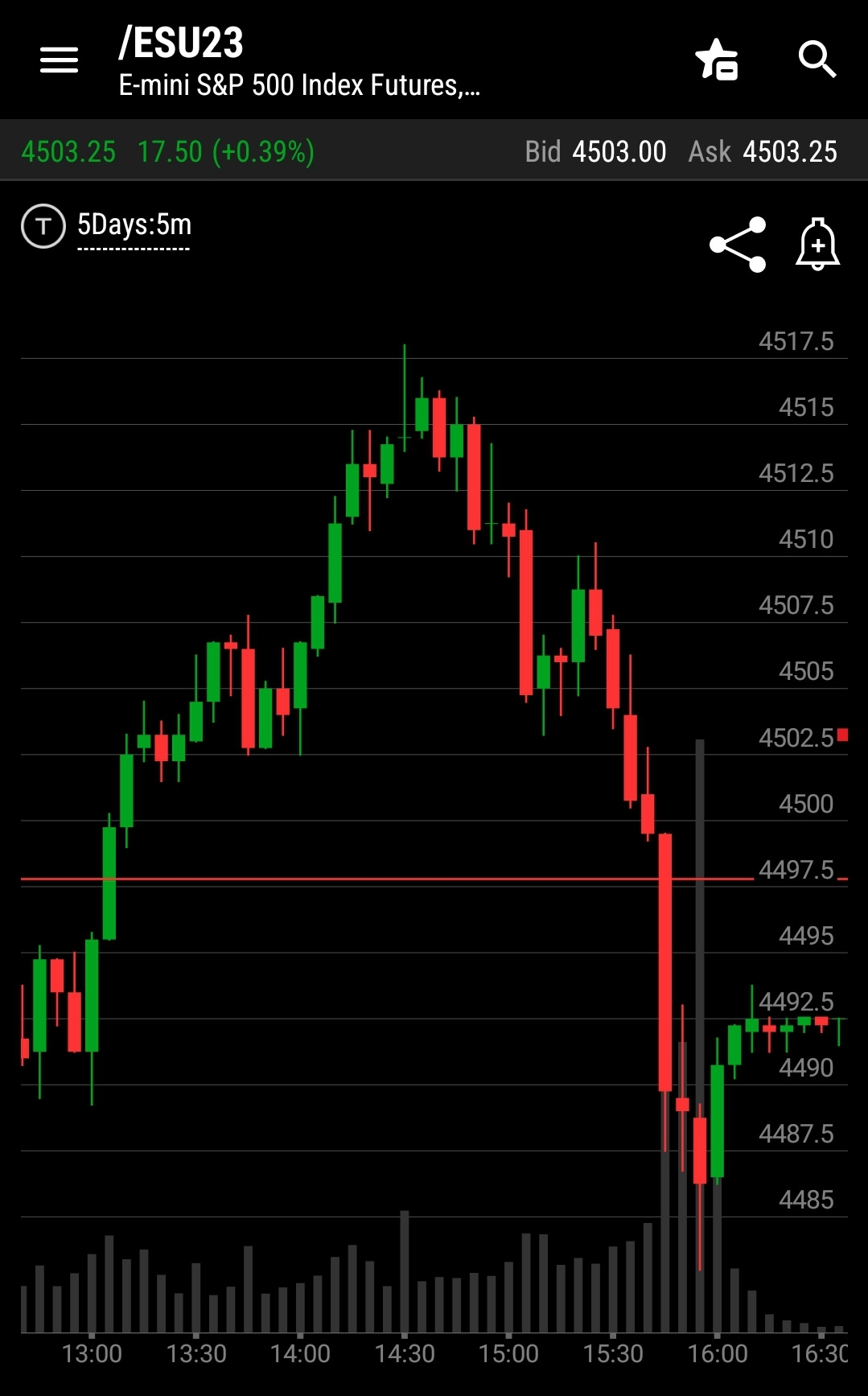Change the 5Days:5m chart timeframe
The width and height of the screenshot is (868, 1396).
(x=134, y=226)
